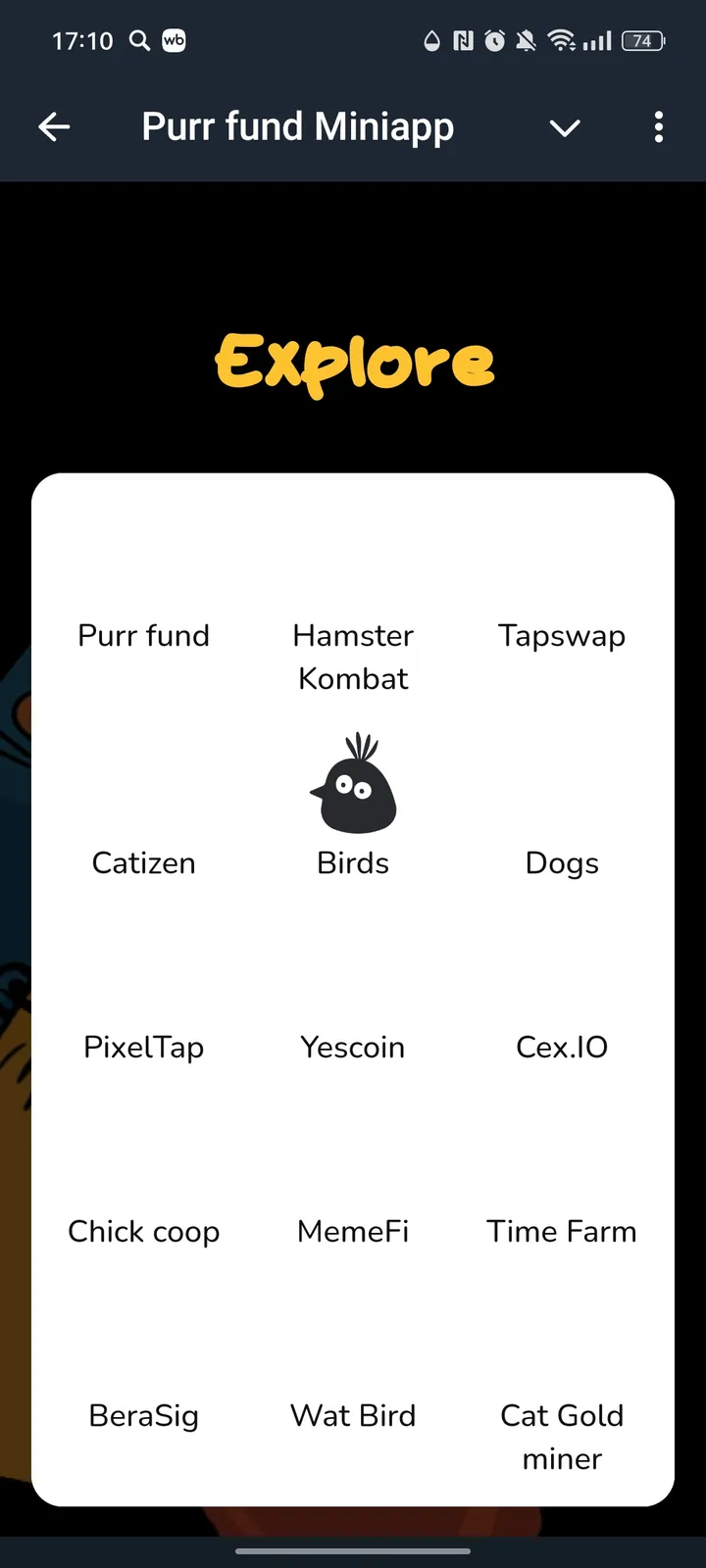Open Wat Bird from Explore

pyautogui.click(x=353, y=1415)
